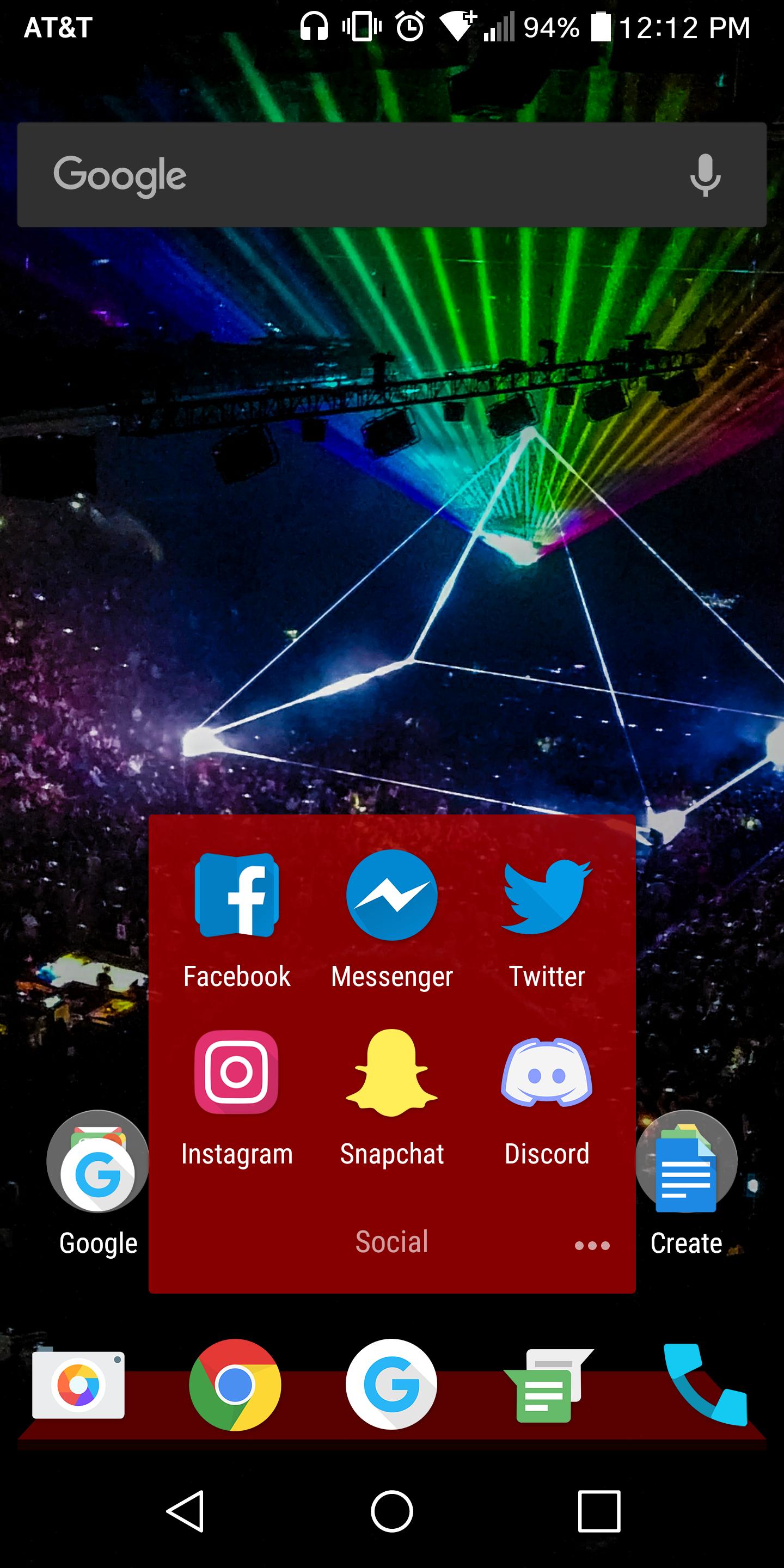Start a voice search with the microphone
The width and height of the screenshot is (784, 1568).
click(705, 175)
